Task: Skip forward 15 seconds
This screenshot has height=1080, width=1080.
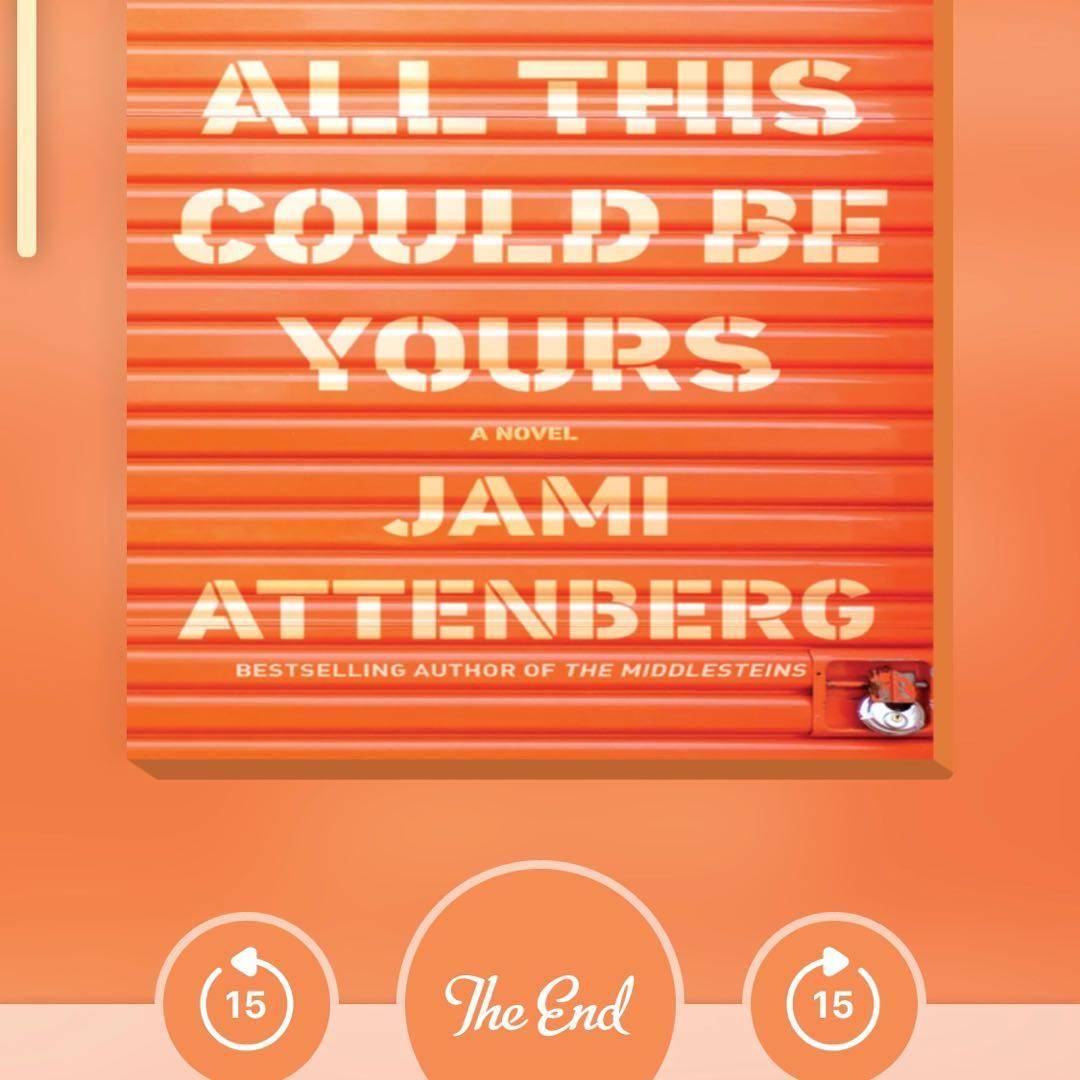Action: point(833,1001)
